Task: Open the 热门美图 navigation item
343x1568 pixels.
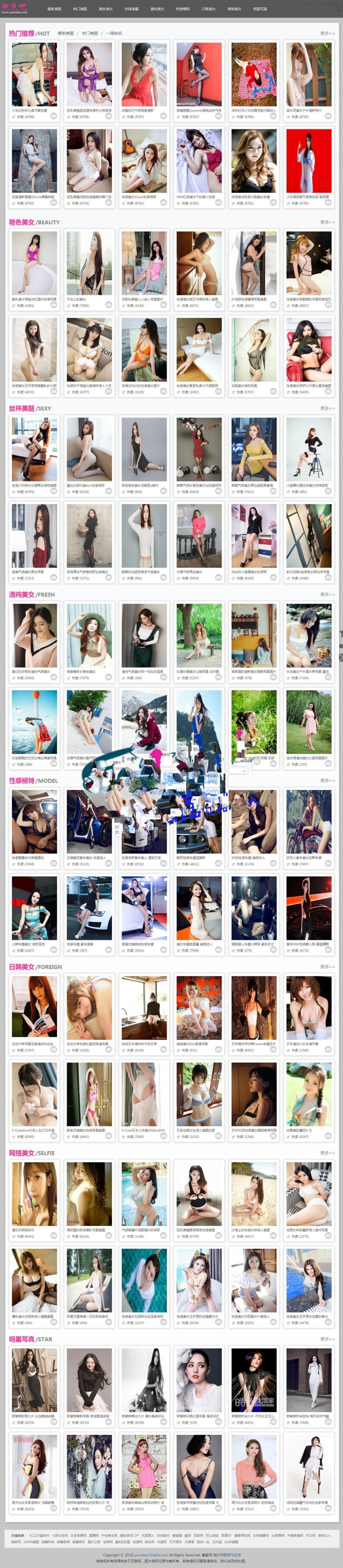Action: [80, 9]
